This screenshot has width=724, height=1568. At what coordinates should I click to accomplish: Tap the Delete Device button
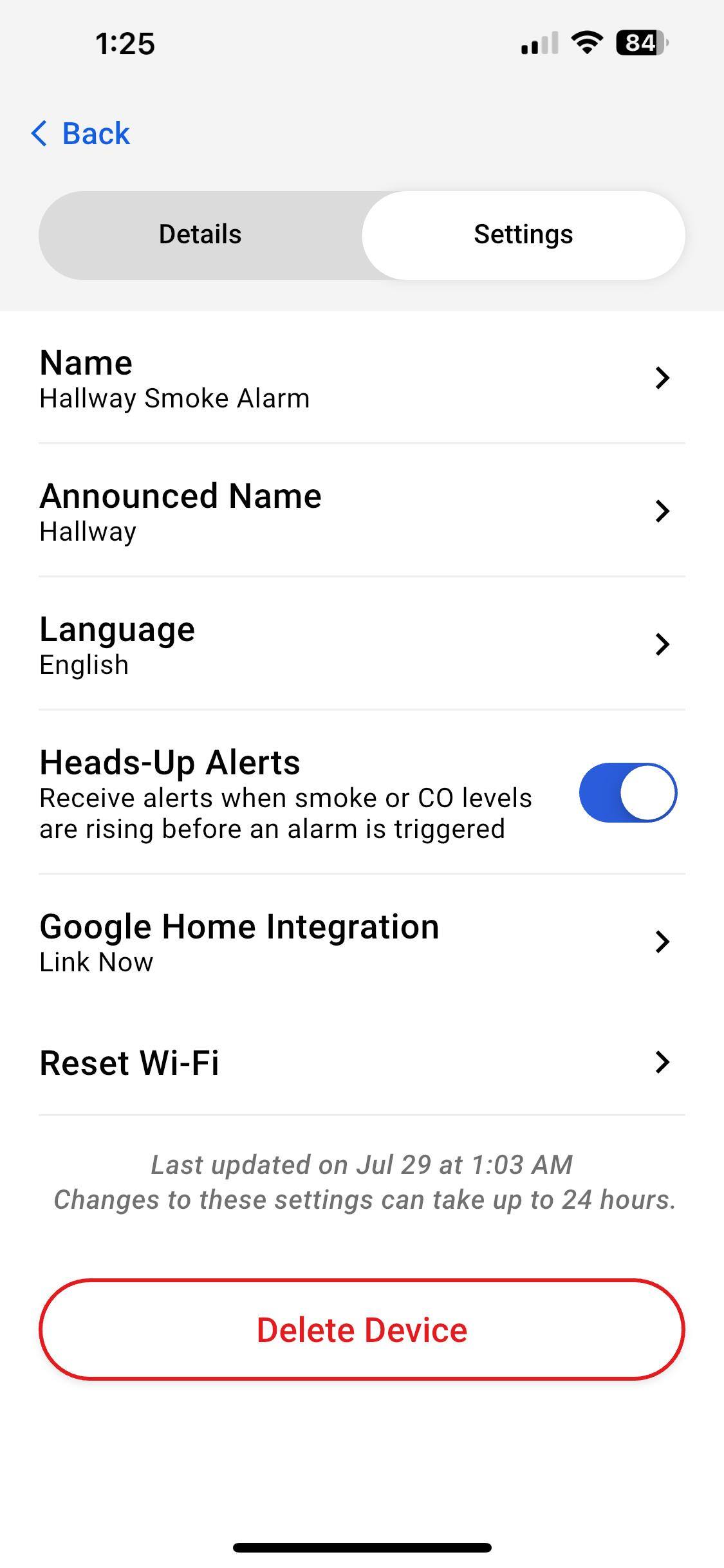362,1330
